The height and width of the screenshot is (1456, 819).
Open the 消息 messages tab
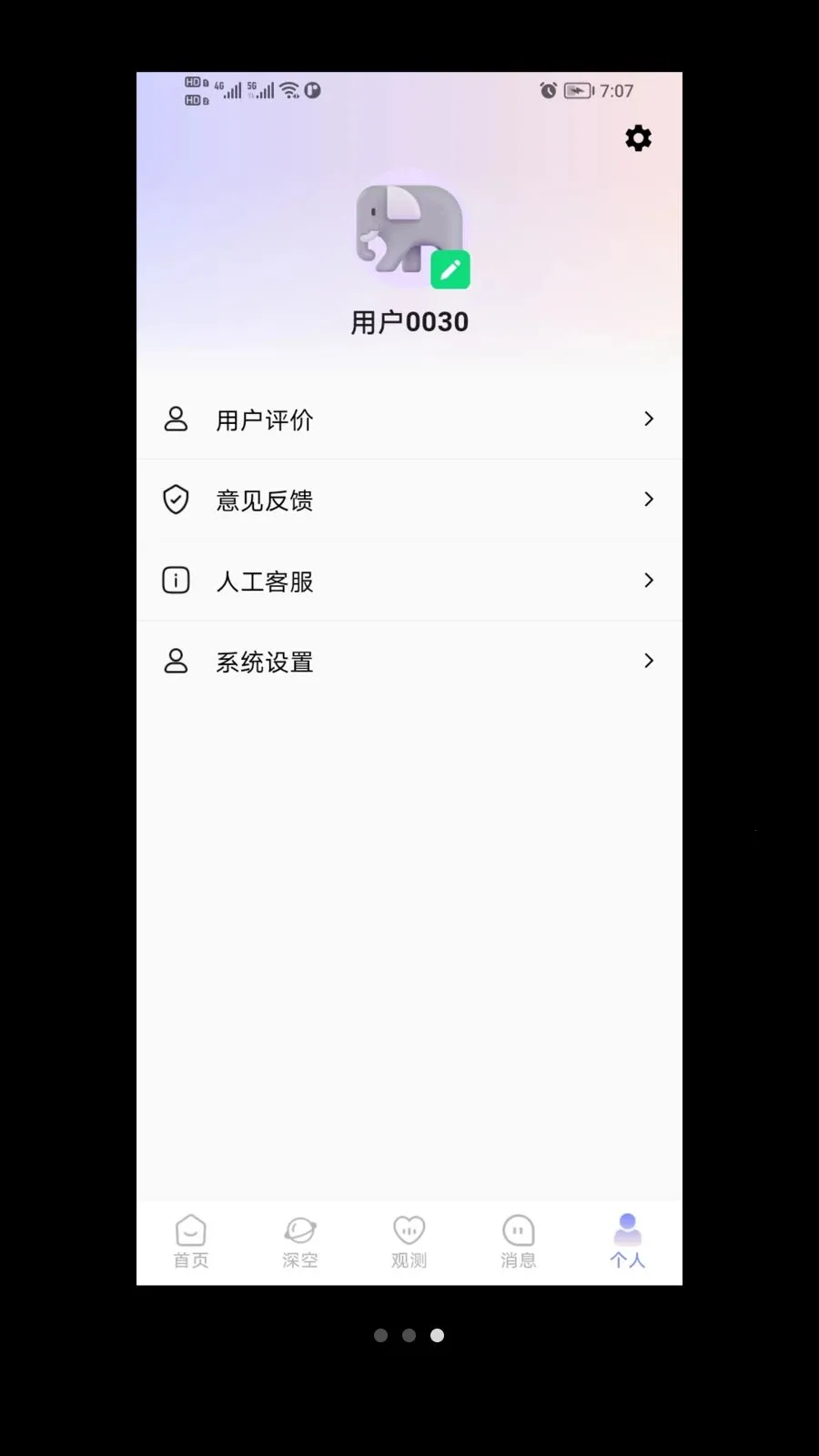(x=518, y=1242)
